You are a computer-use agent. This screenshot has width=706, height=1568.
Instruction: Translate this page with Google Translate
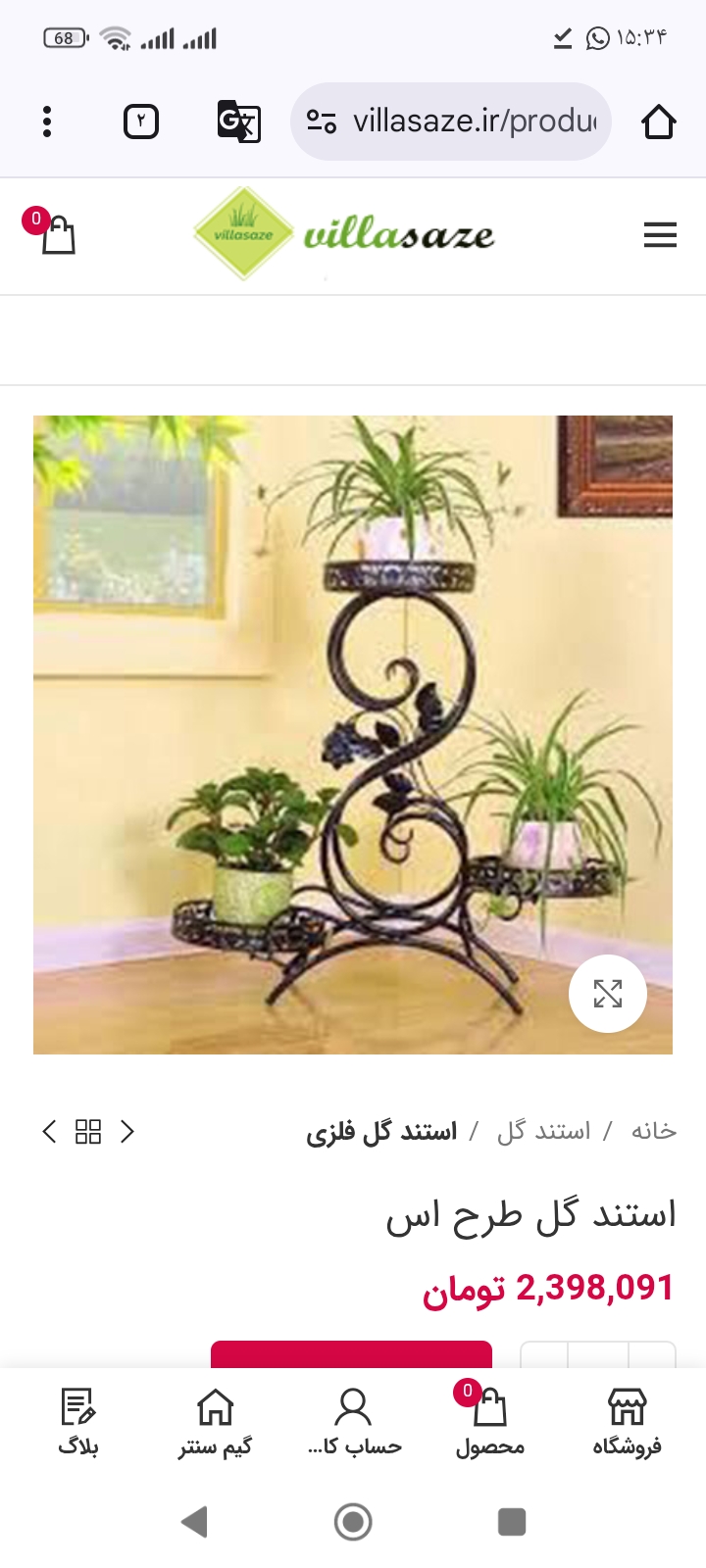(238, 122)
